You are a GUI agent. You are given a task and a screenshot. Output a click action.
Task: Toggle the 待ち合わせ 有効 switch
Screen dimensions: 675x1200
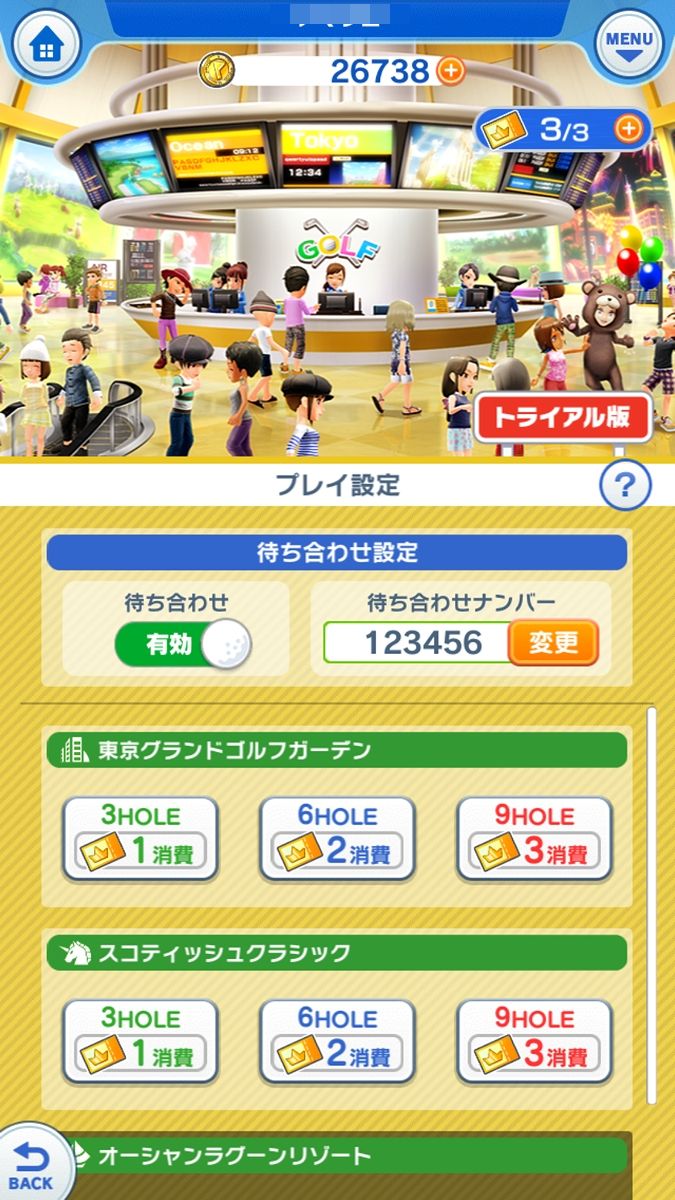pyautogui.click(x=183, y=645)
